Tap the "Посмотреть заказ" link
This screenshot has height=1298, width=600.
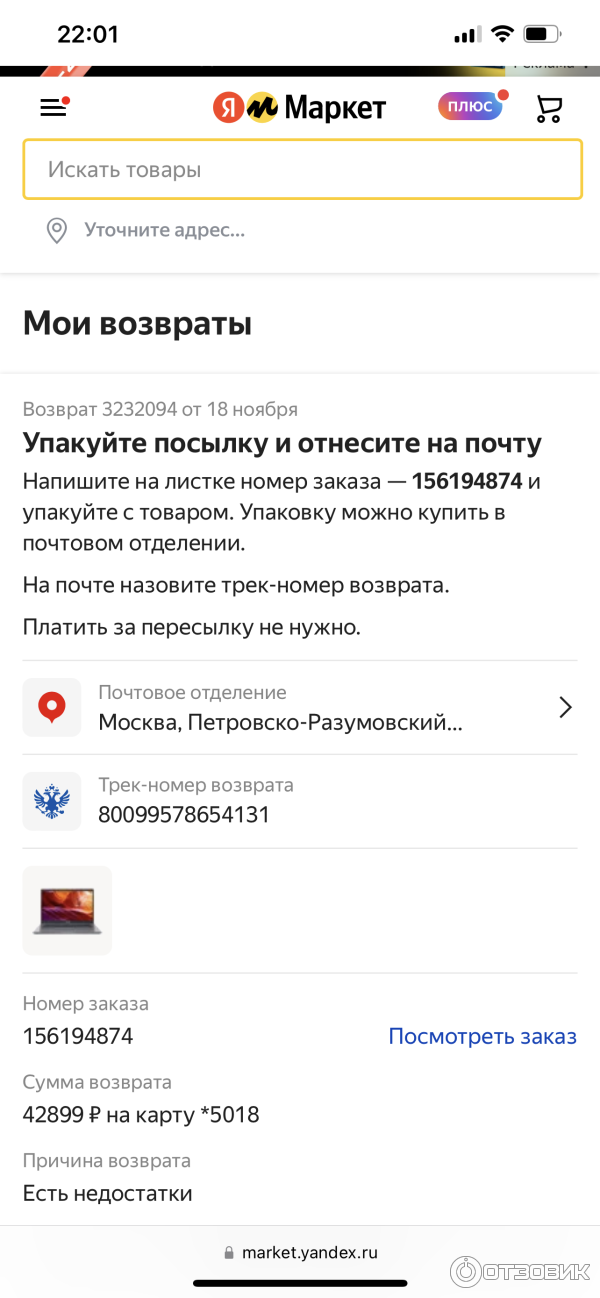pos(482,1036)
